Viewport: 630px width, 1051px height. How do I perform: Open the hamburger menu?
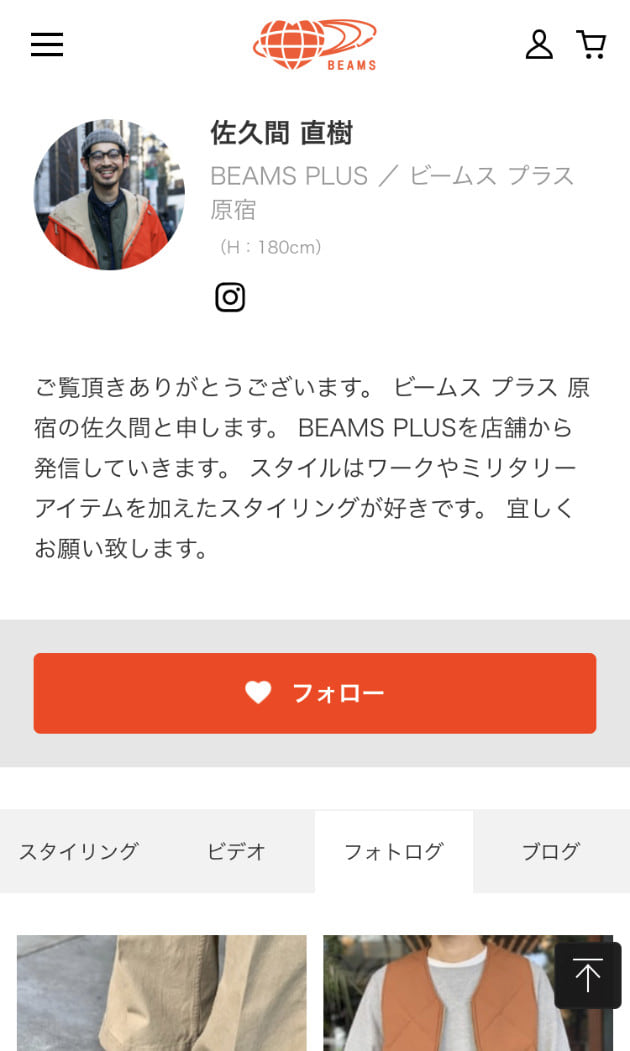[47, 44]
